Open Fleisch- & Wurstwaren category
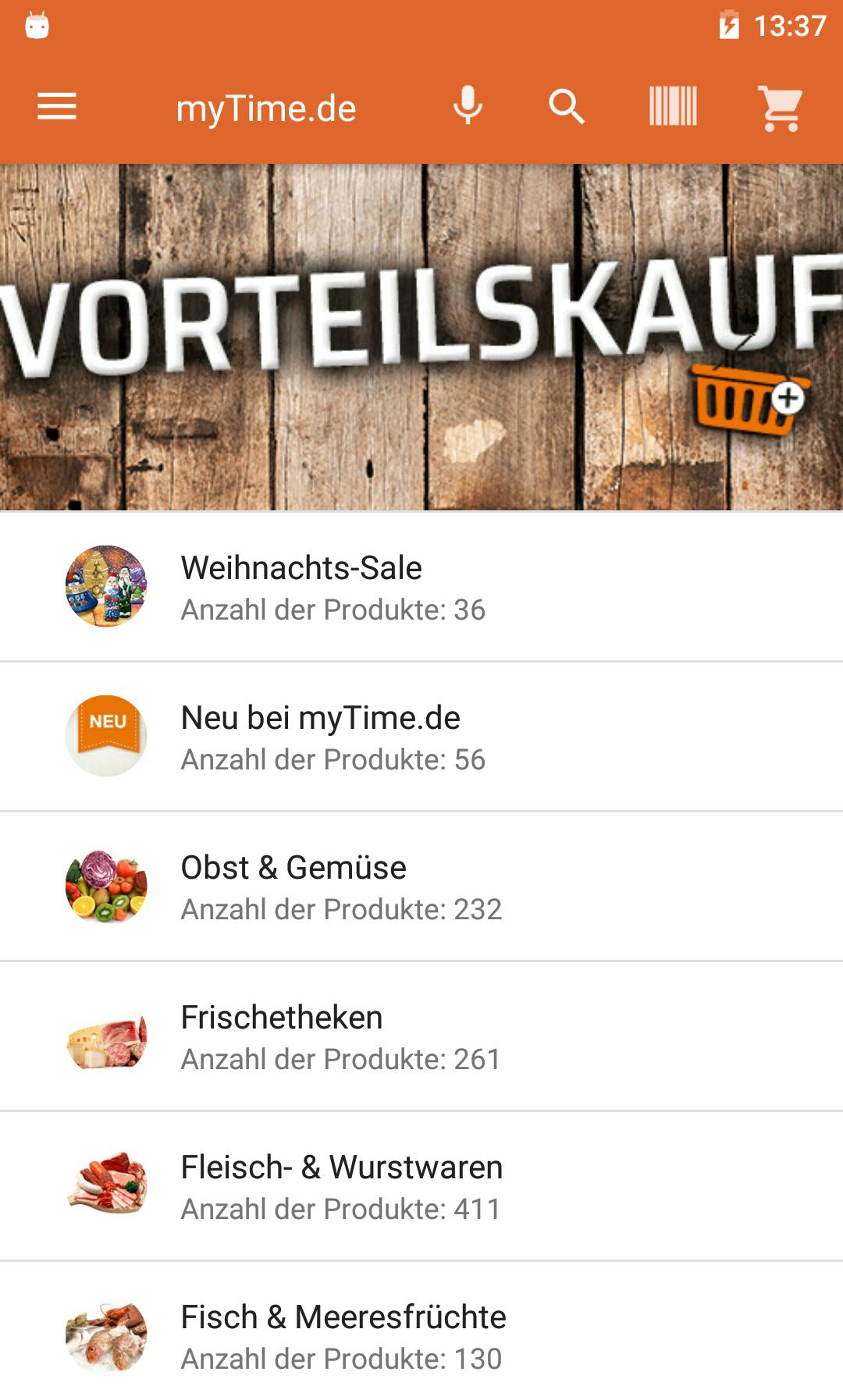The image size is (843, 1400). [x=421, y=1186]
